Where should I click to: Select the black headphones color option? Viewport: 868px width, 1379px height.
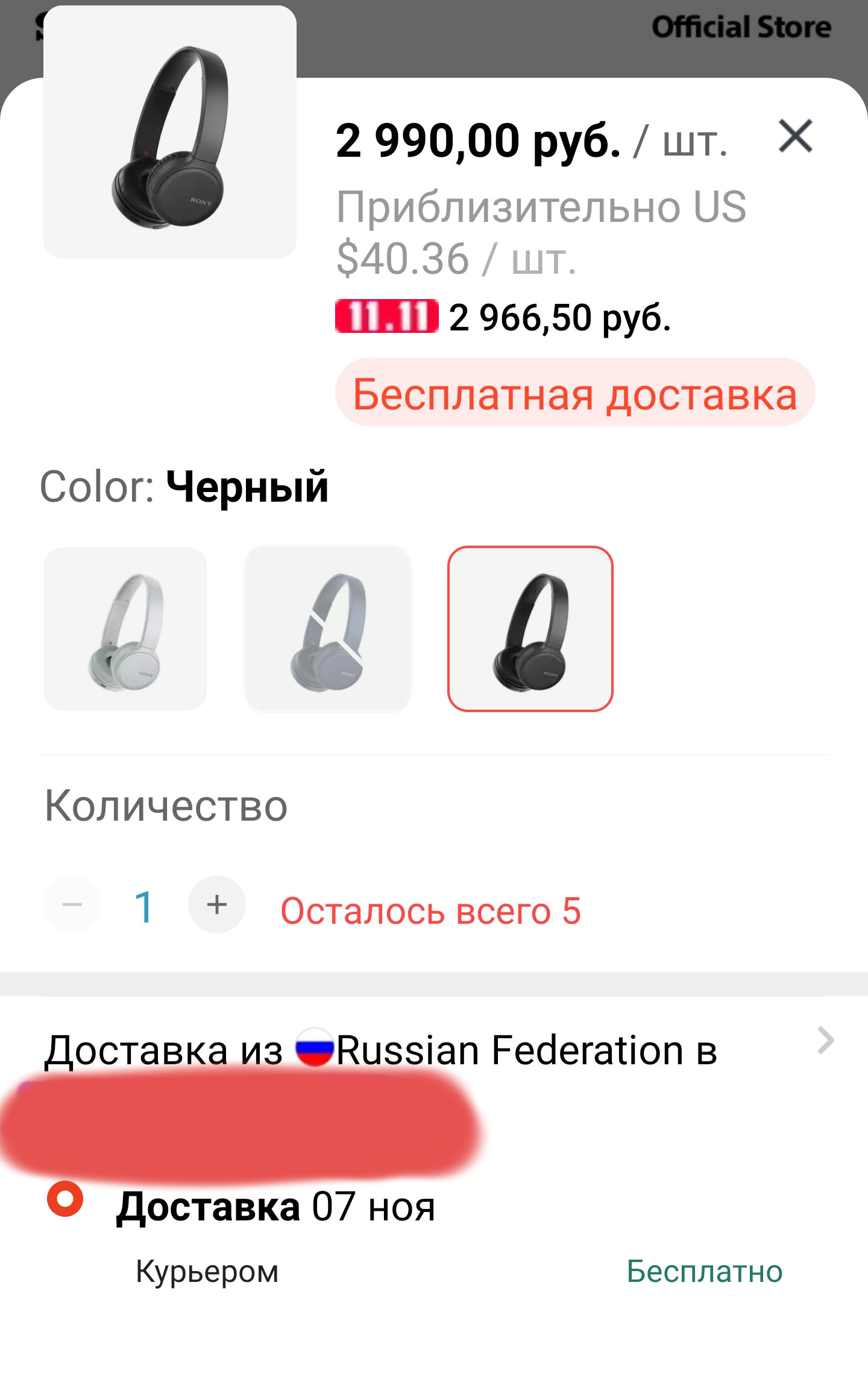530,629
